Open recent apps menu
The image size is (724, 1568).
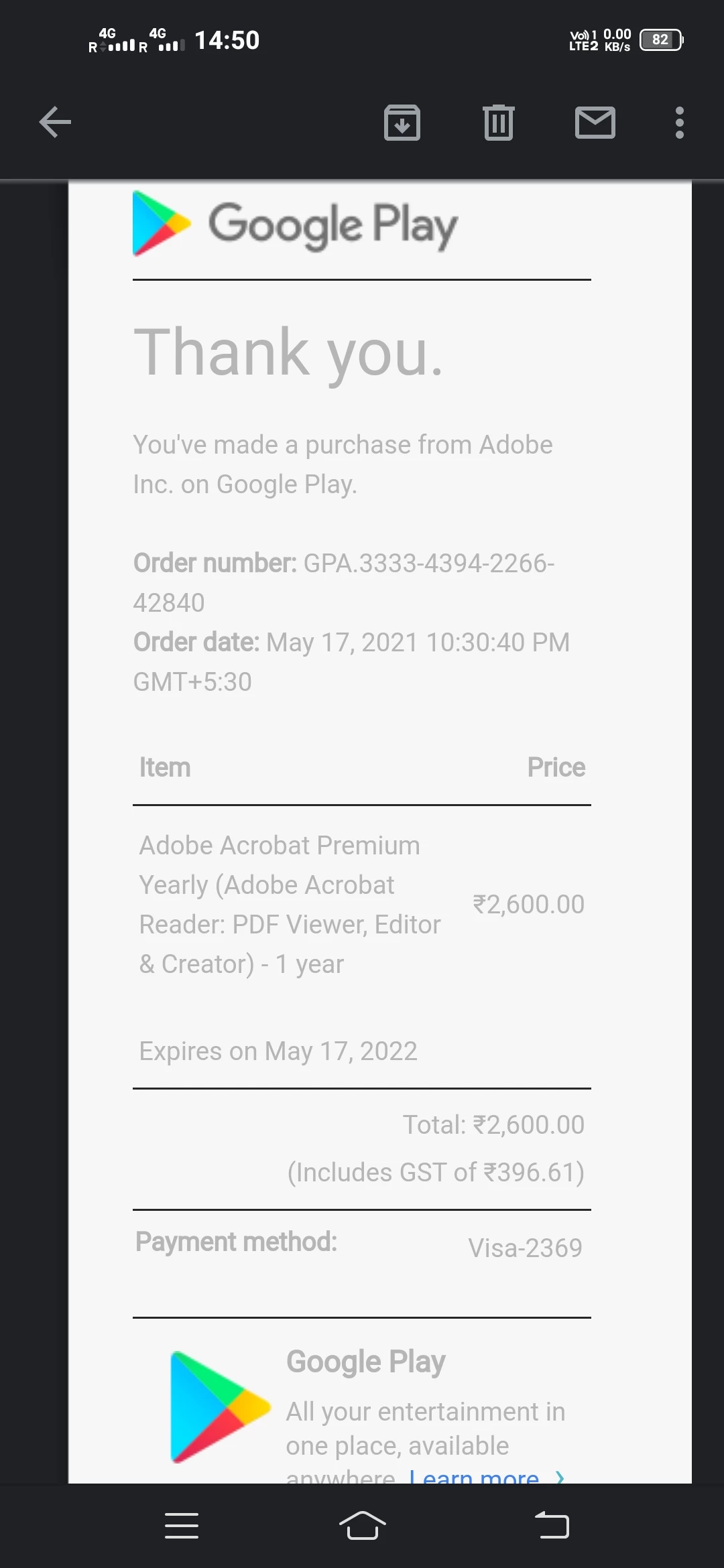pos(182,1526)
